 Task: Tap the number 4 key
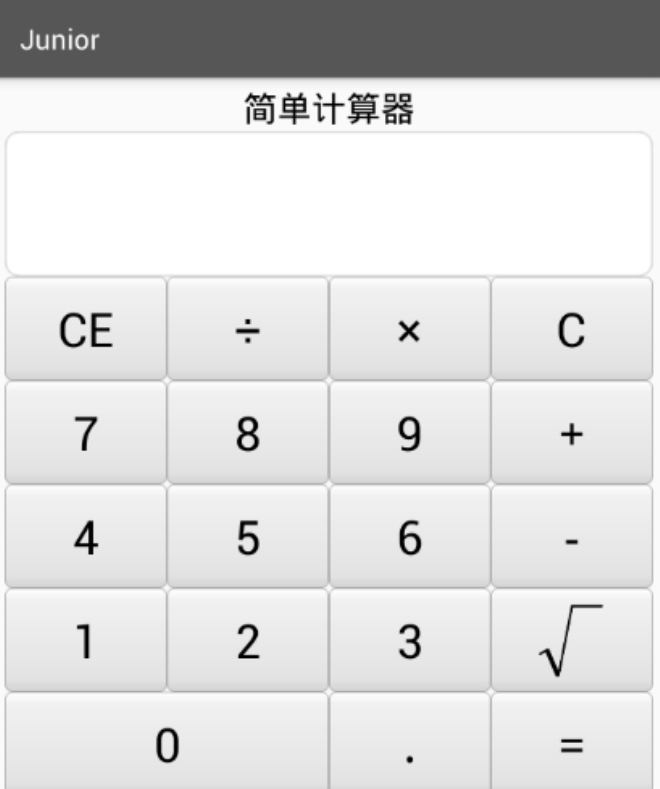point(86,537)
